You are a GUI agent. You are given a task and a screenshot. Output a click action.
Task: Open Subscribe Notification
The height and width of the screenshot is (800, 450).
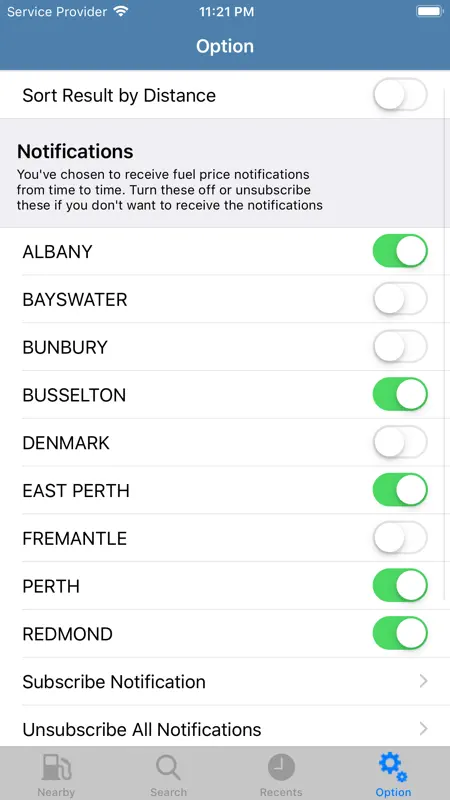pyautogui.click(x=225, y=682)
